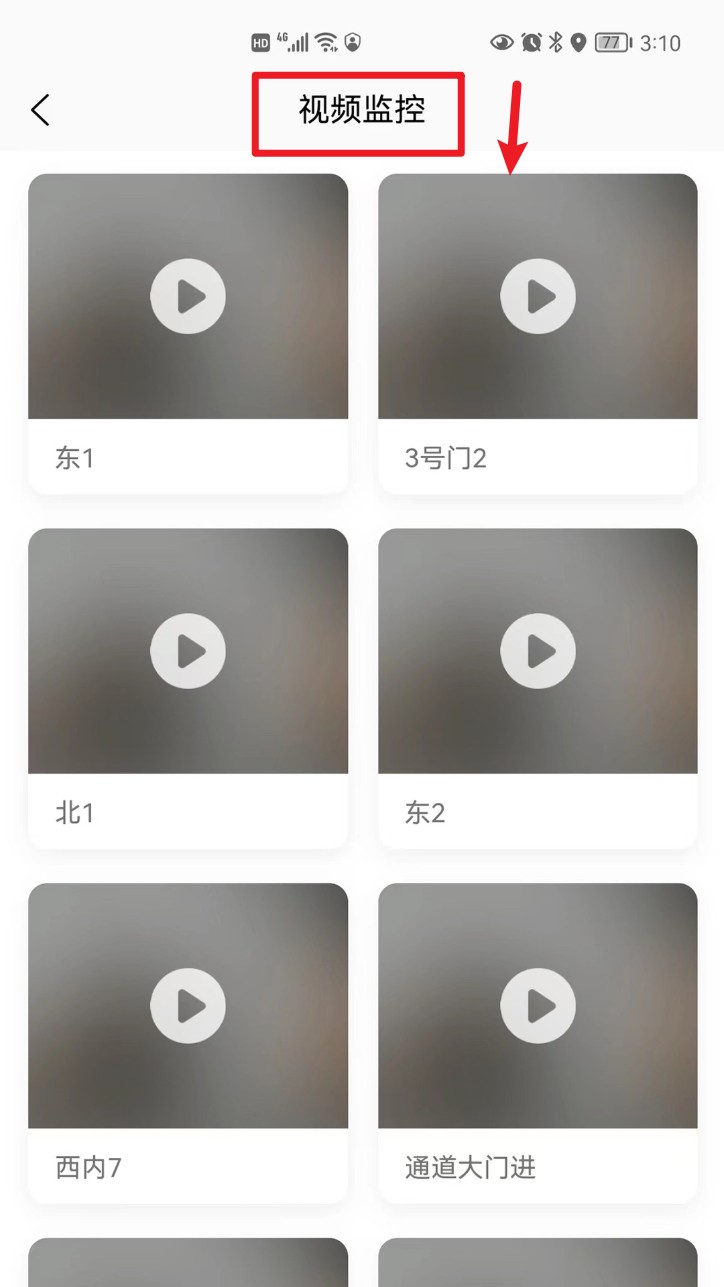
Task: Open the 西内7 camera card
Action: (188, 1006)
